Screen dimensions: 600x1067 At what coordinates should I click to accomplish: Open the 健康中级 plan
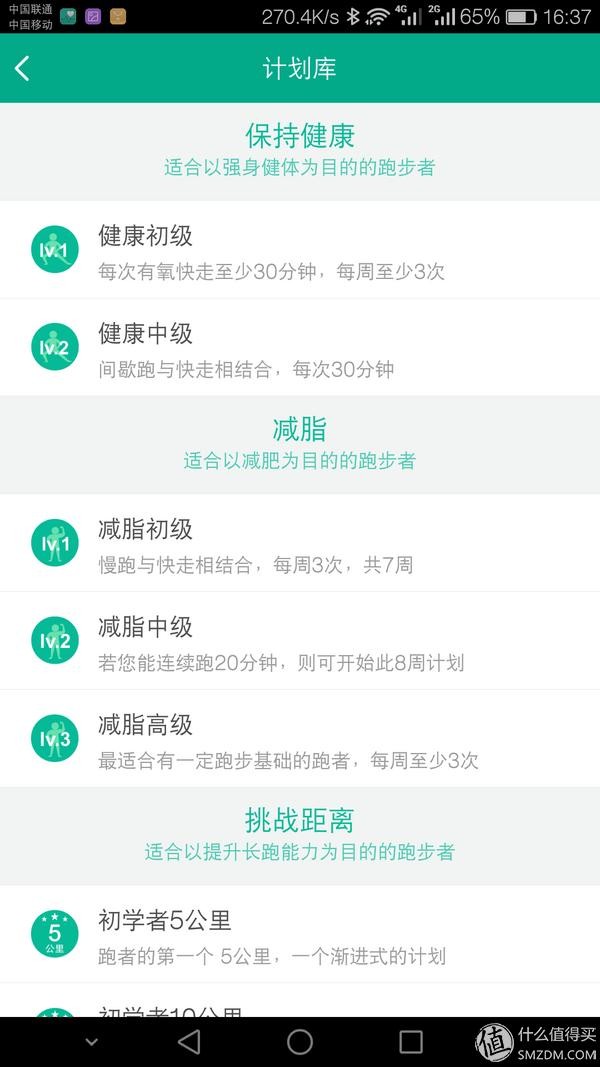(x=300, y=348)
